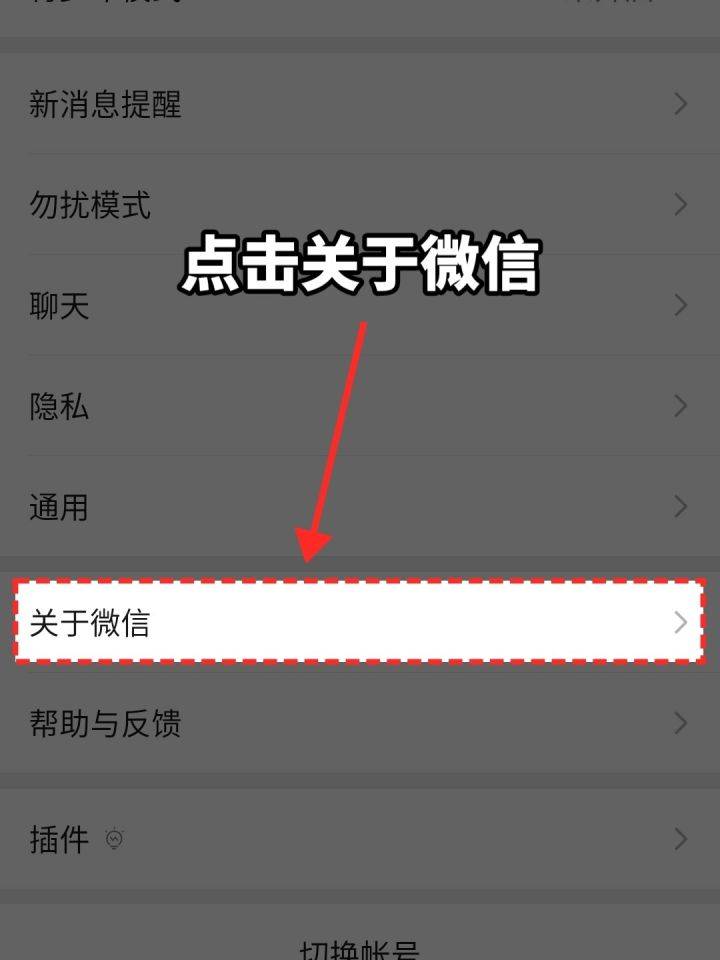The image size is (720, 960).
Task: Open the 插件 row
Action: [360, 839]
